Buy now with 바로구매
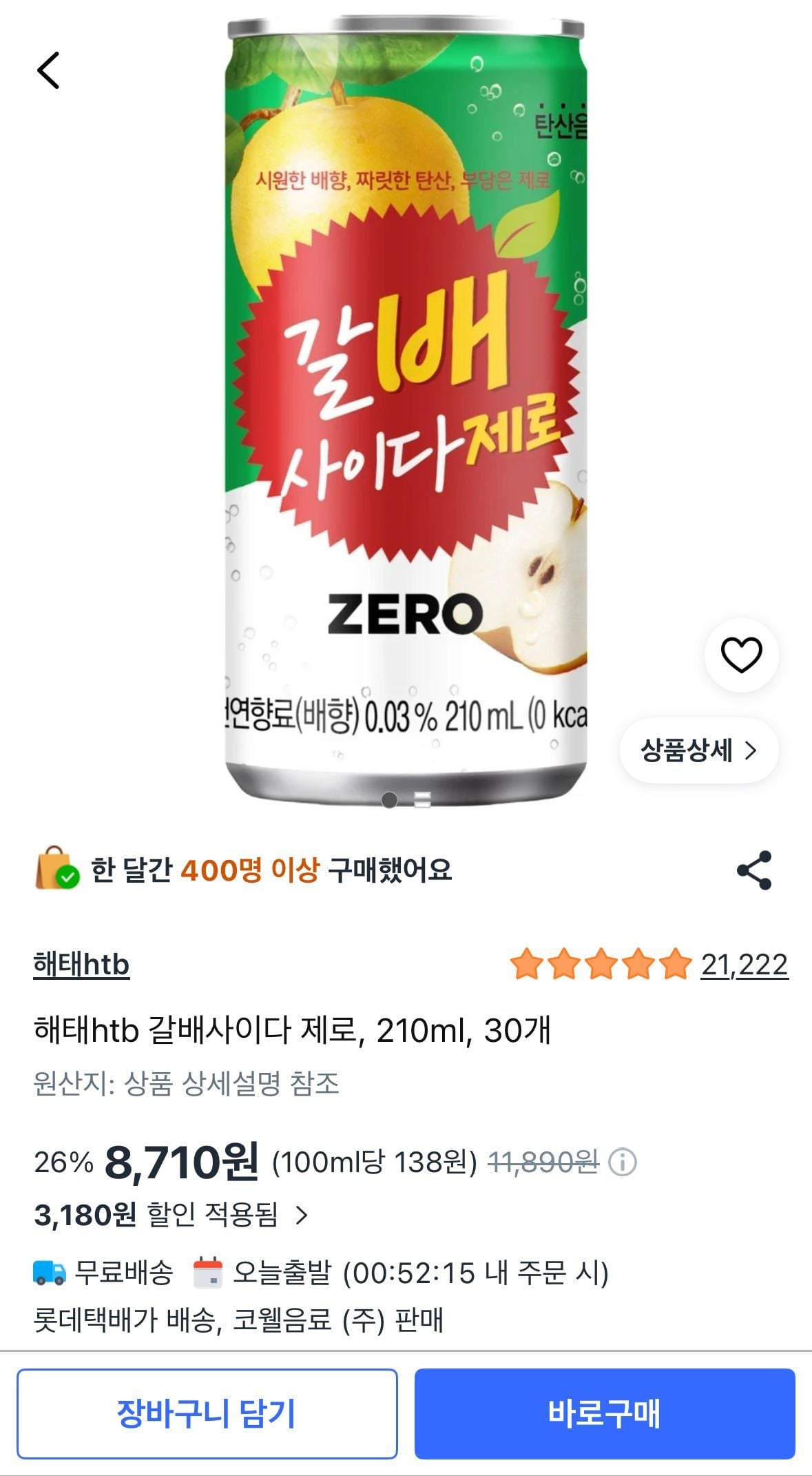The width and height of the screenshot is (812, 1476). [x=605, y=1413]
